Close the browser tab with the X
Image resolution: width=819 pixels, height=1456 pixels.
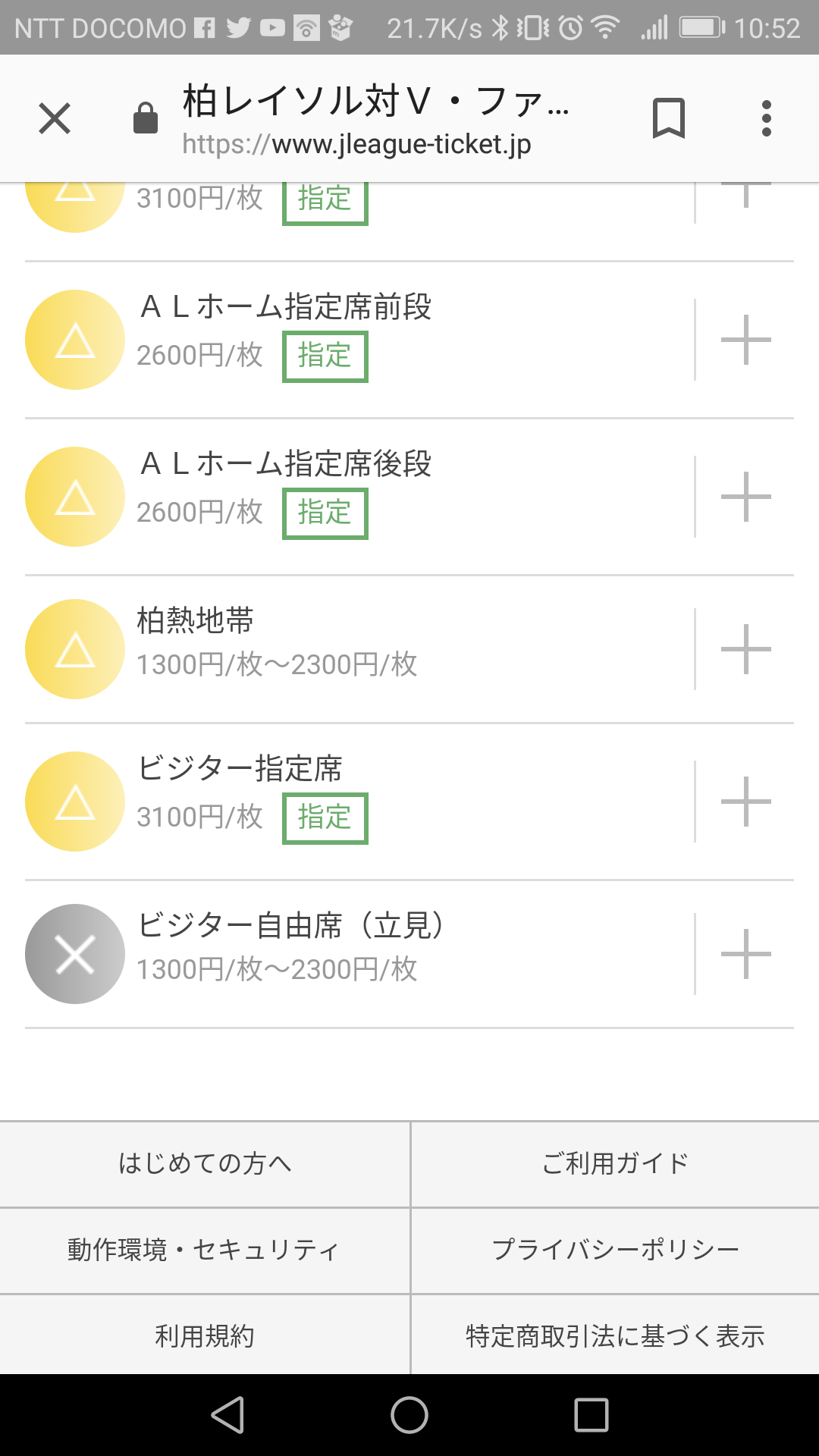click(x=55, y=118)
